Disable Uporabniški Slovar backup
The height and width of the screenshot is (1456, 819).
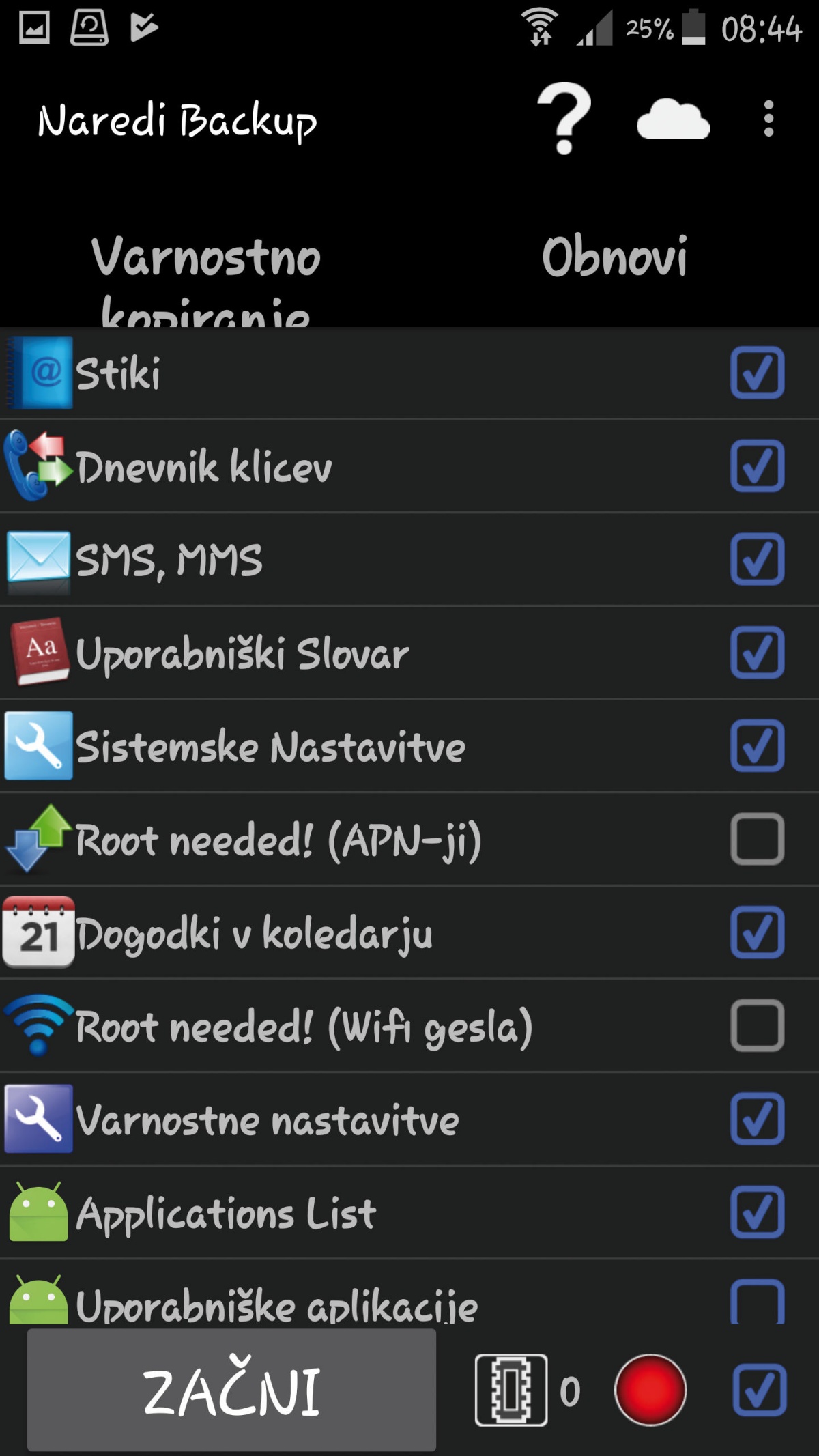point(757,653)
